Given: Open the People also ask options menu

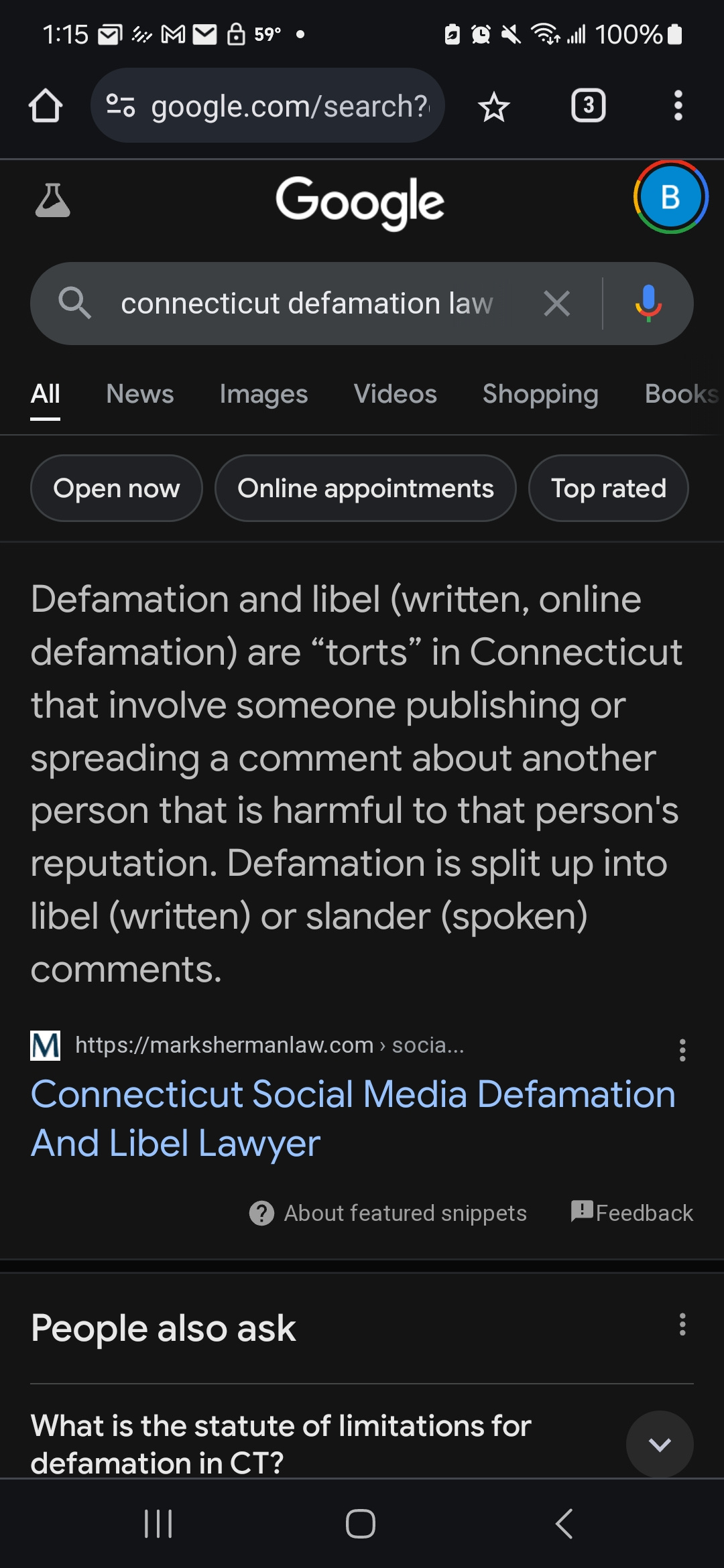Looking at the screenshot, I should click(682, 1327).
